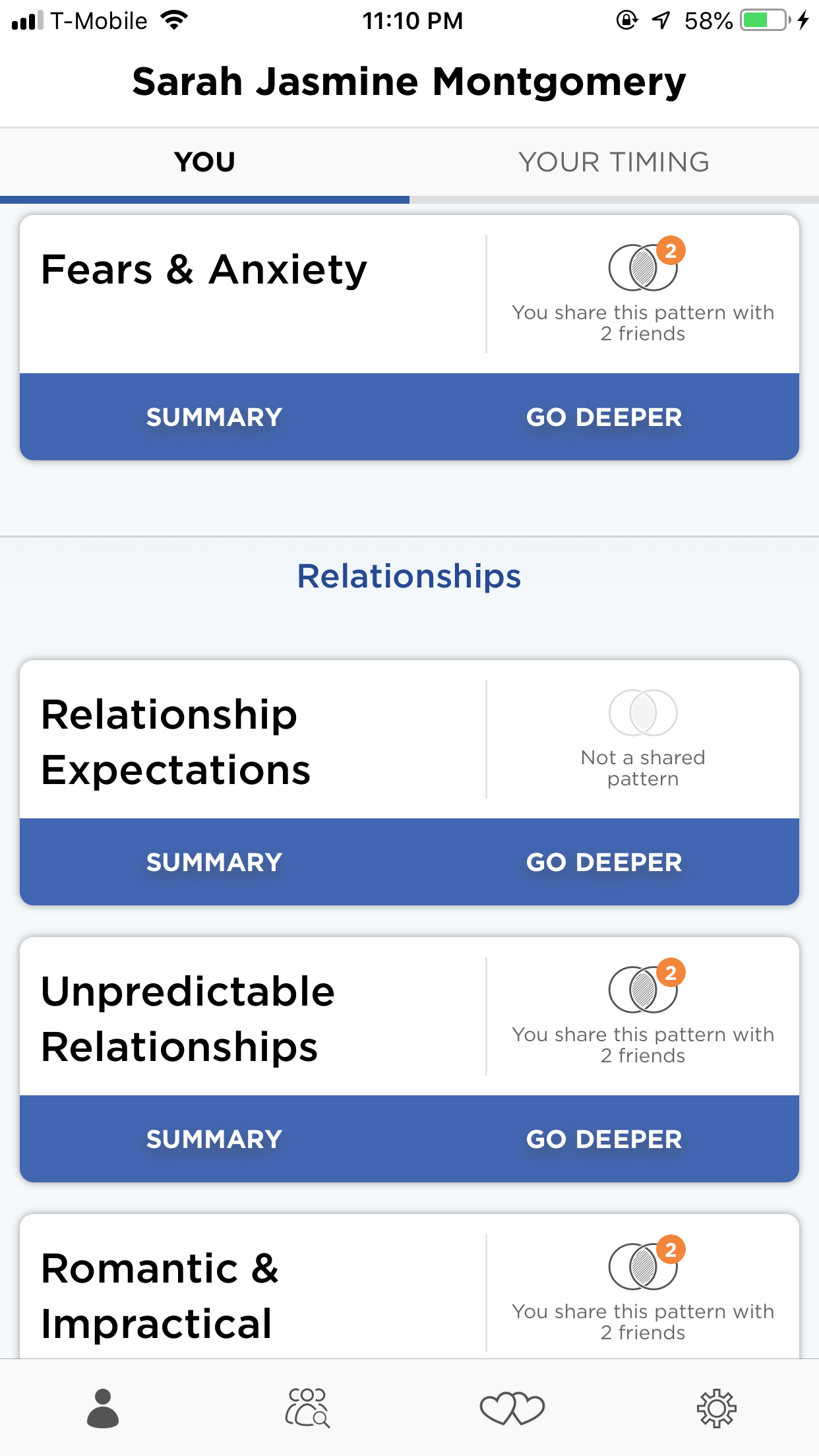819x1456 pixels.
Task: Go deeper into Relationship Expectations
Action: pyautogui.click(x=603, y=862)
